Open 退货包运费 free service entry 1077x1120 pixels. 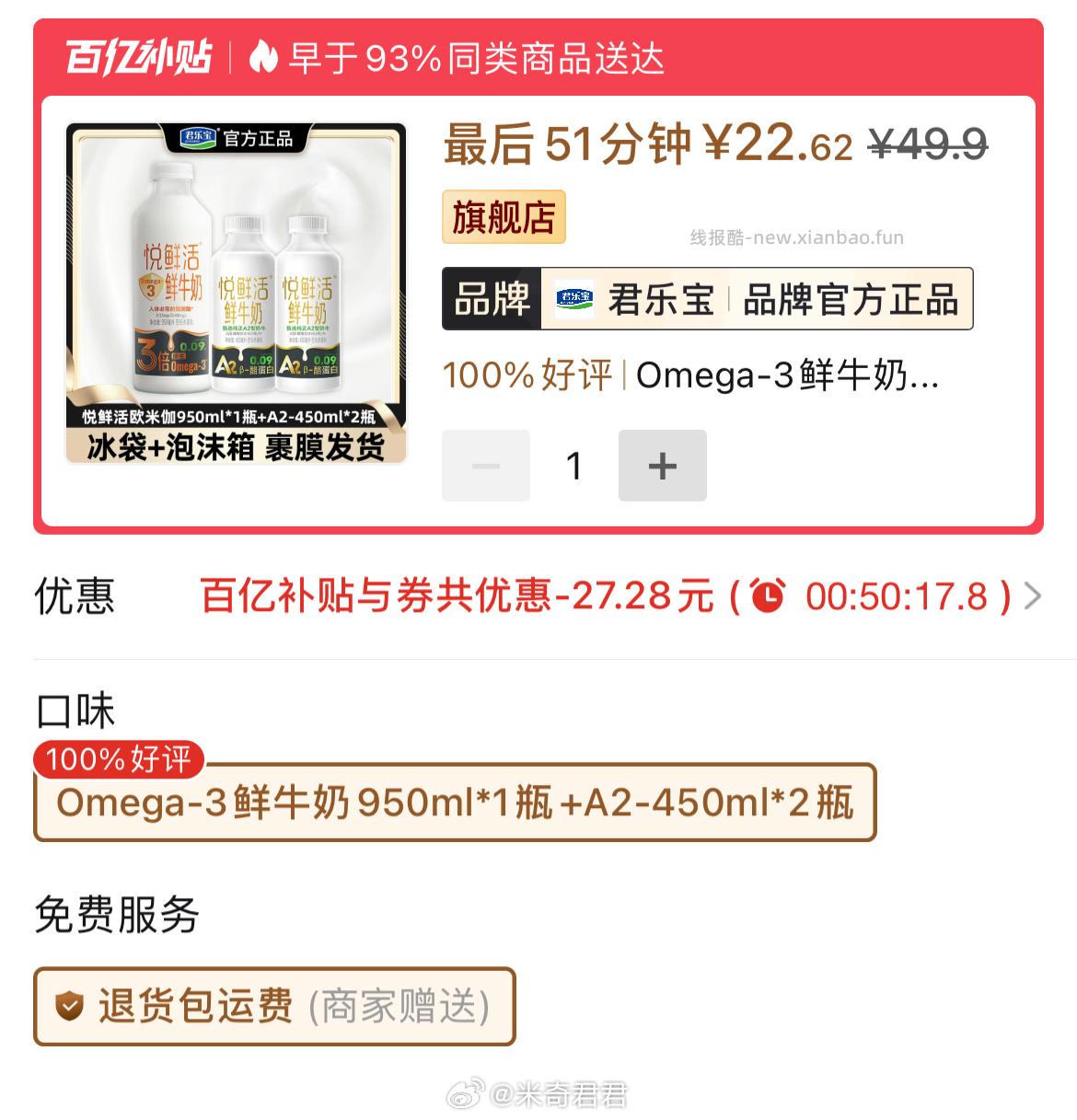pos(274,1005)
